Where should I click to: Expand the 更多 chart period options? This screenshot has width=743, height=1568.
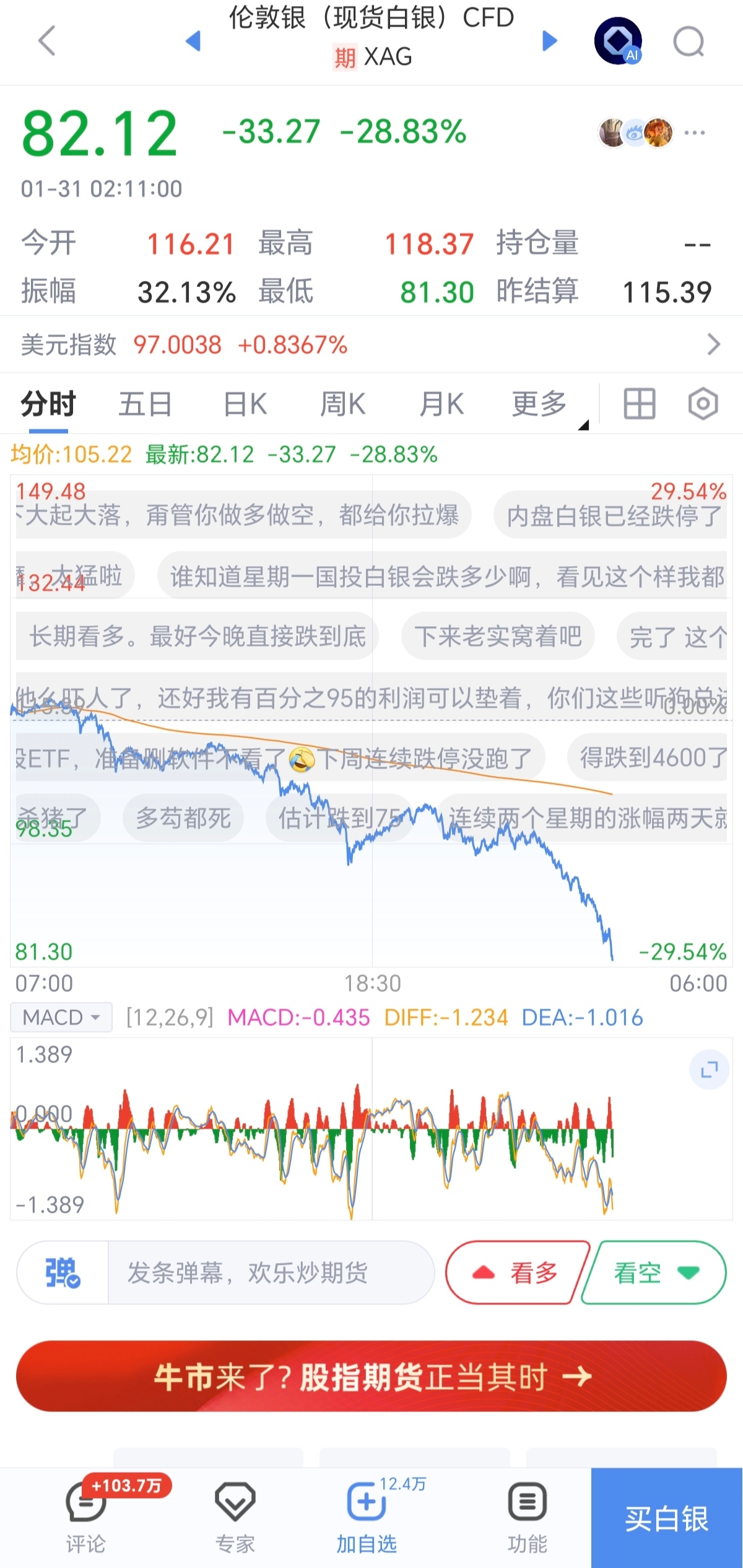540,405
